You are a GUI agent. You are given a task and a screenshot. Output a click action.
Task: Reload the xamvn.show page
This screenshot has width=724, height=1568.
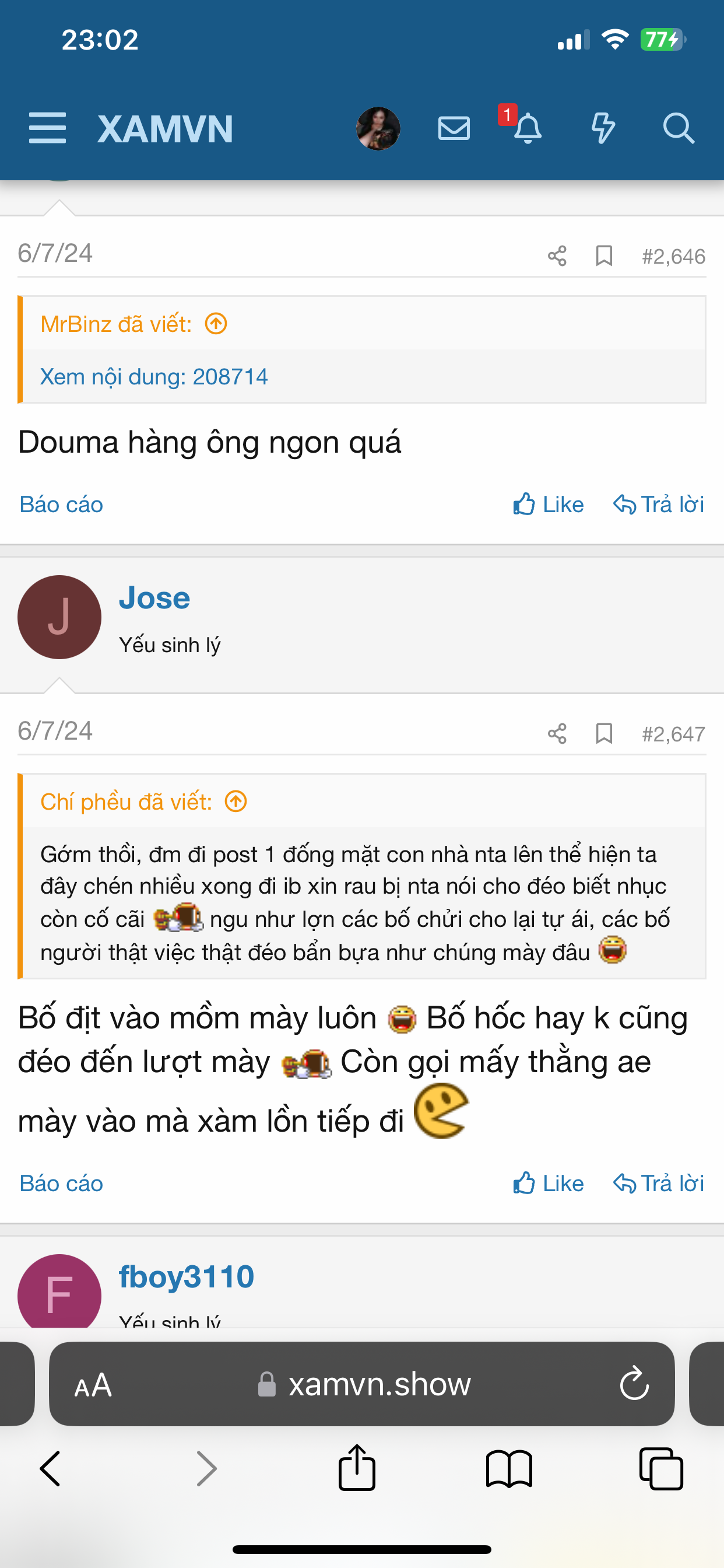click(x=634, y=1384)
